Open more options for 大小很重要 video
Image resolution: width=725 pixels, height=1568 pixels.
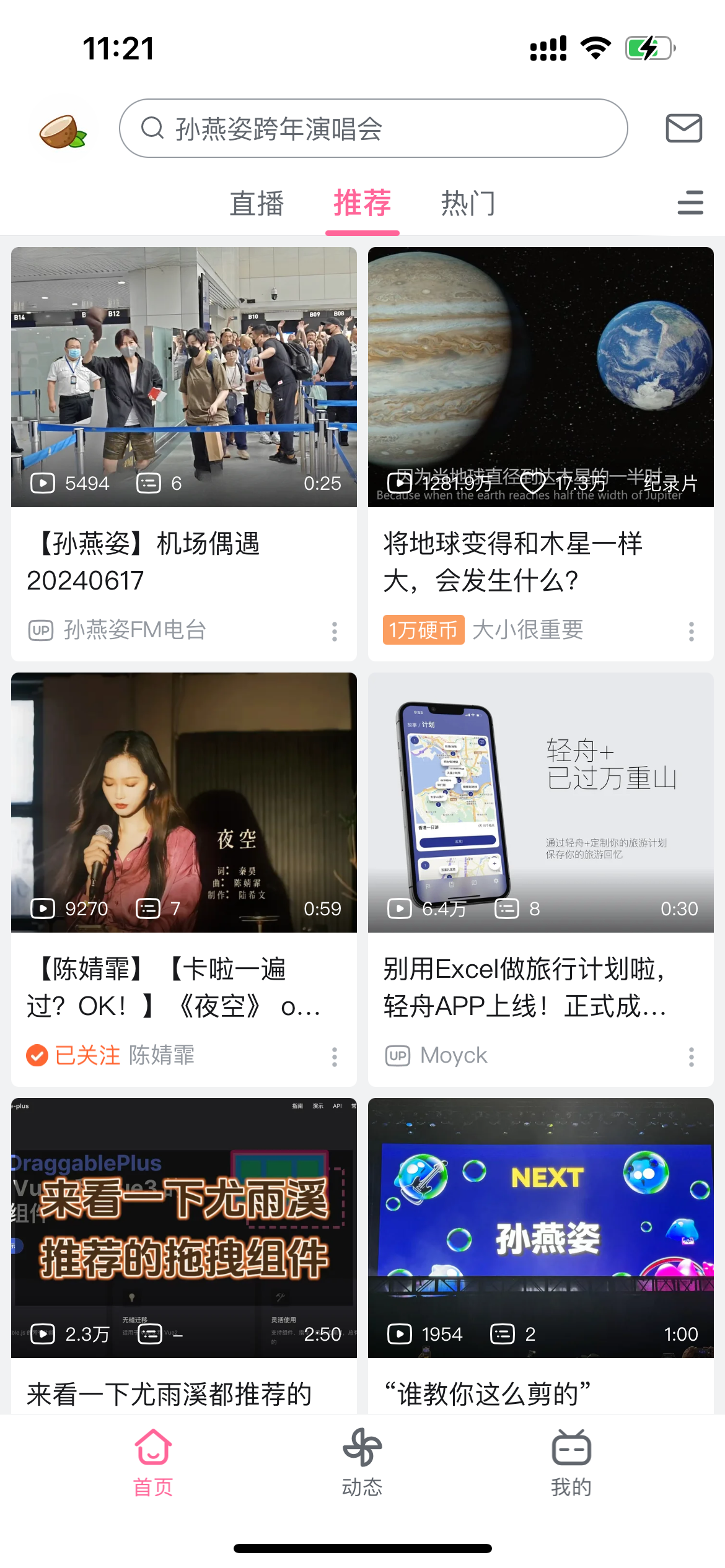click(692, 631)
